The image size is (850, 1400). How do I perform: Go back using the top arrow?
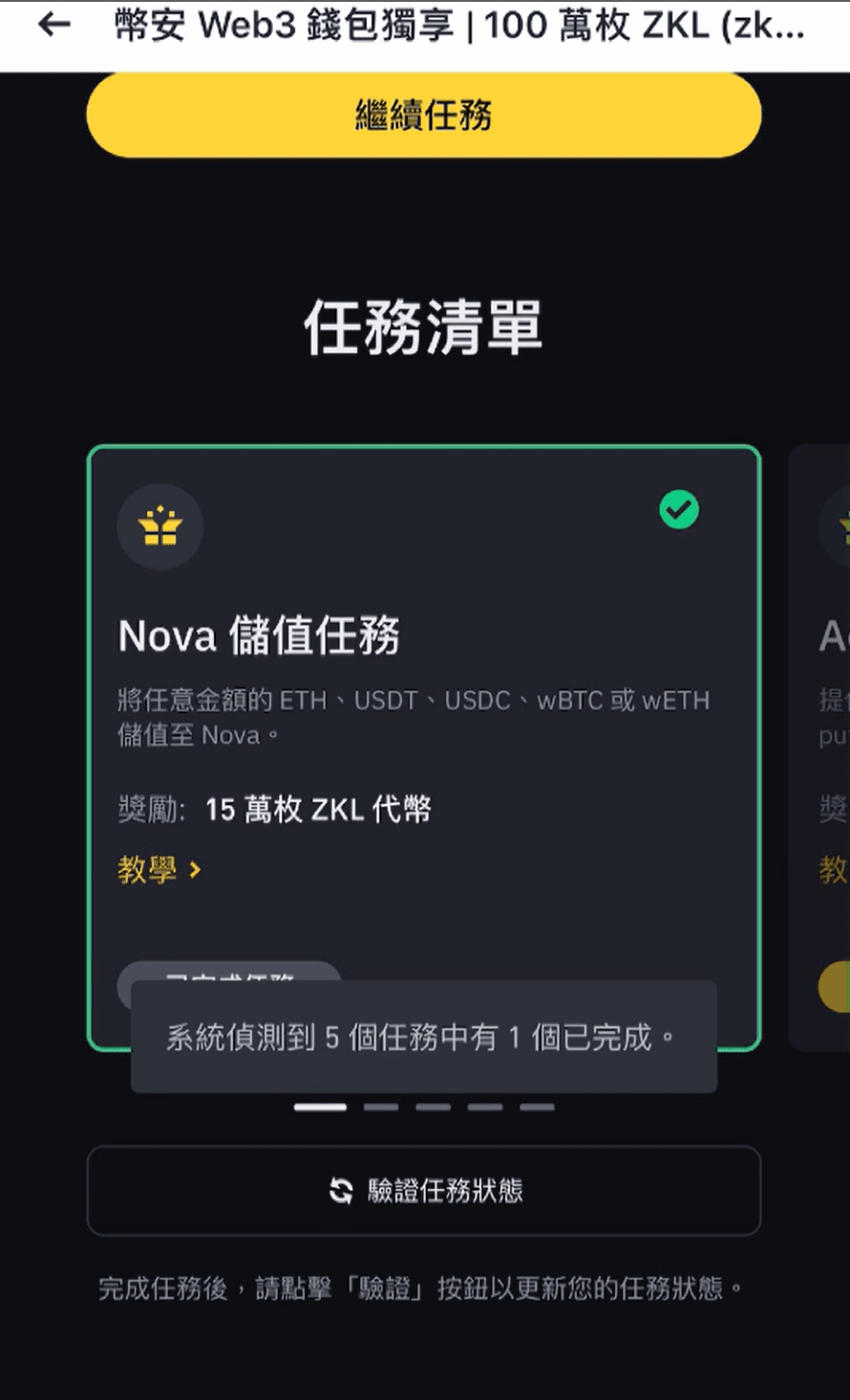pyautogui.click(x=54, y=26)
